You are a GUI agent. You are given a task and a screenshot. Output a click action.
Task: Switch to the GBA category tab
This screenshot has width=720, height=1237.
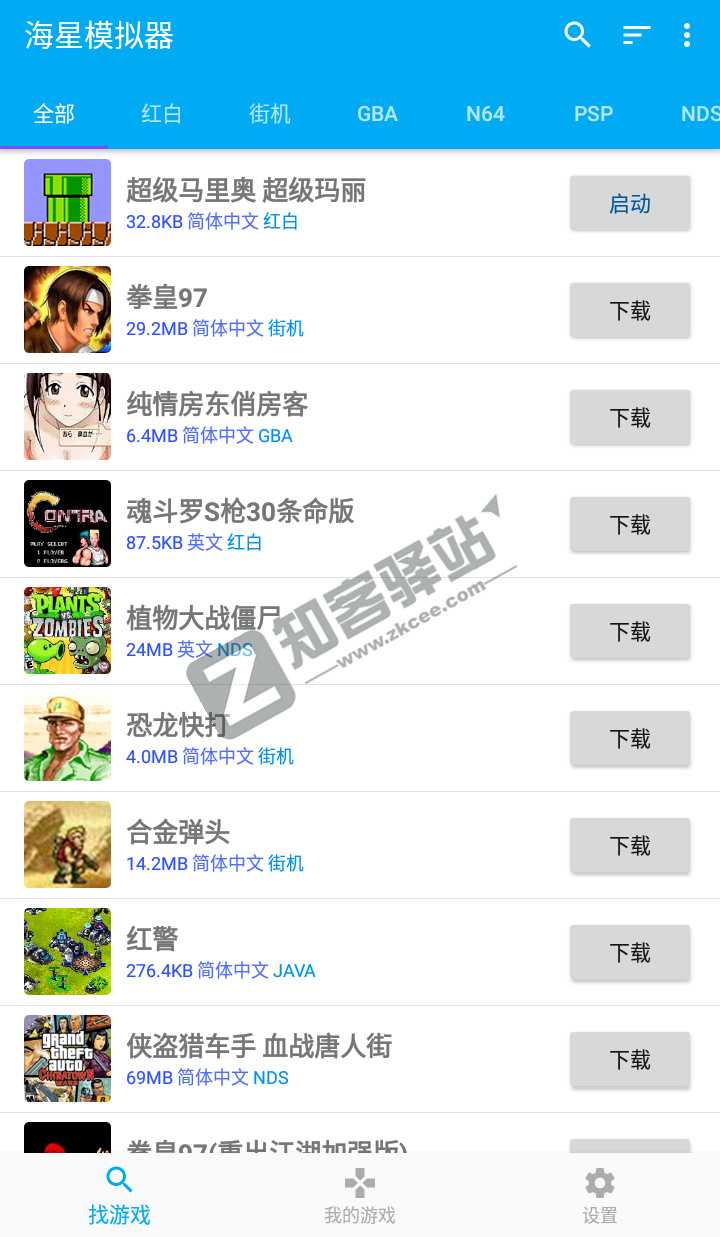377,114
